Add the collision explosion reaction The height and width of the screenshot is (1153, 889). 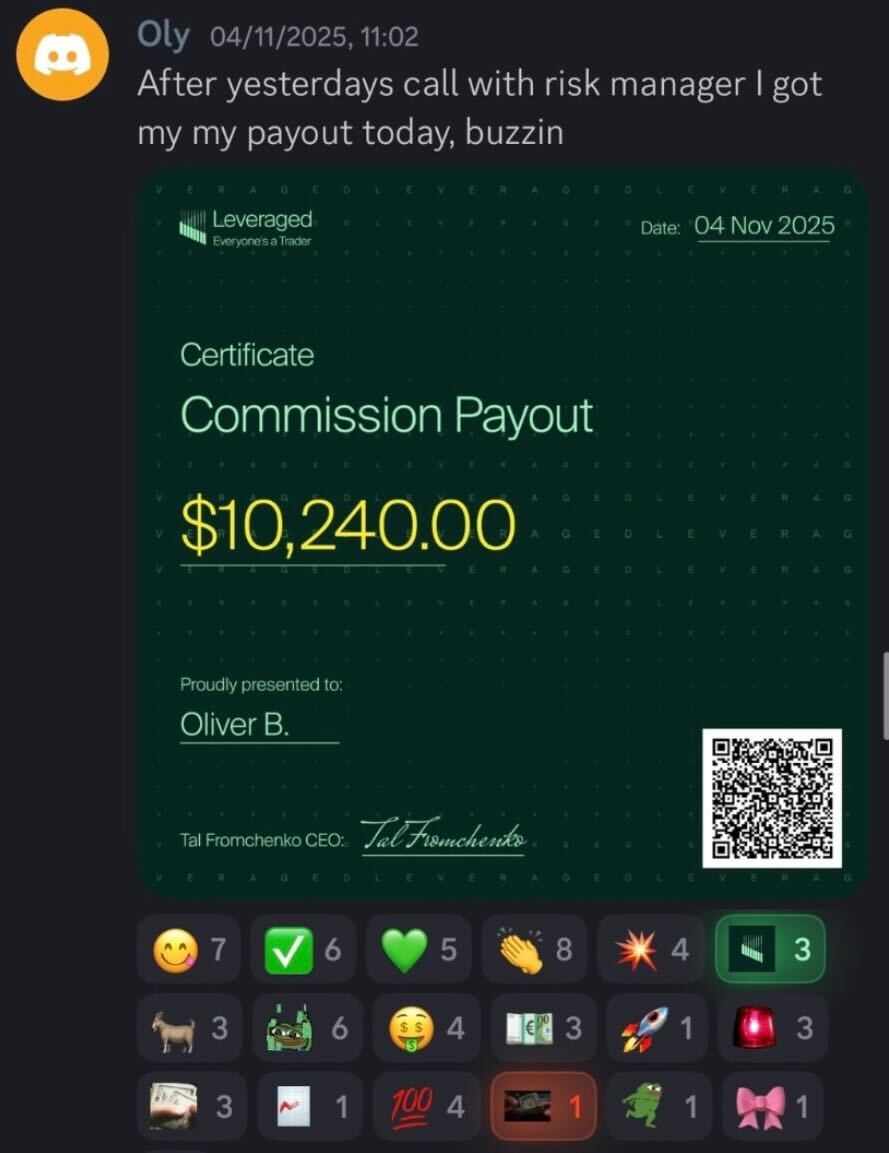(x=654, y=948)
